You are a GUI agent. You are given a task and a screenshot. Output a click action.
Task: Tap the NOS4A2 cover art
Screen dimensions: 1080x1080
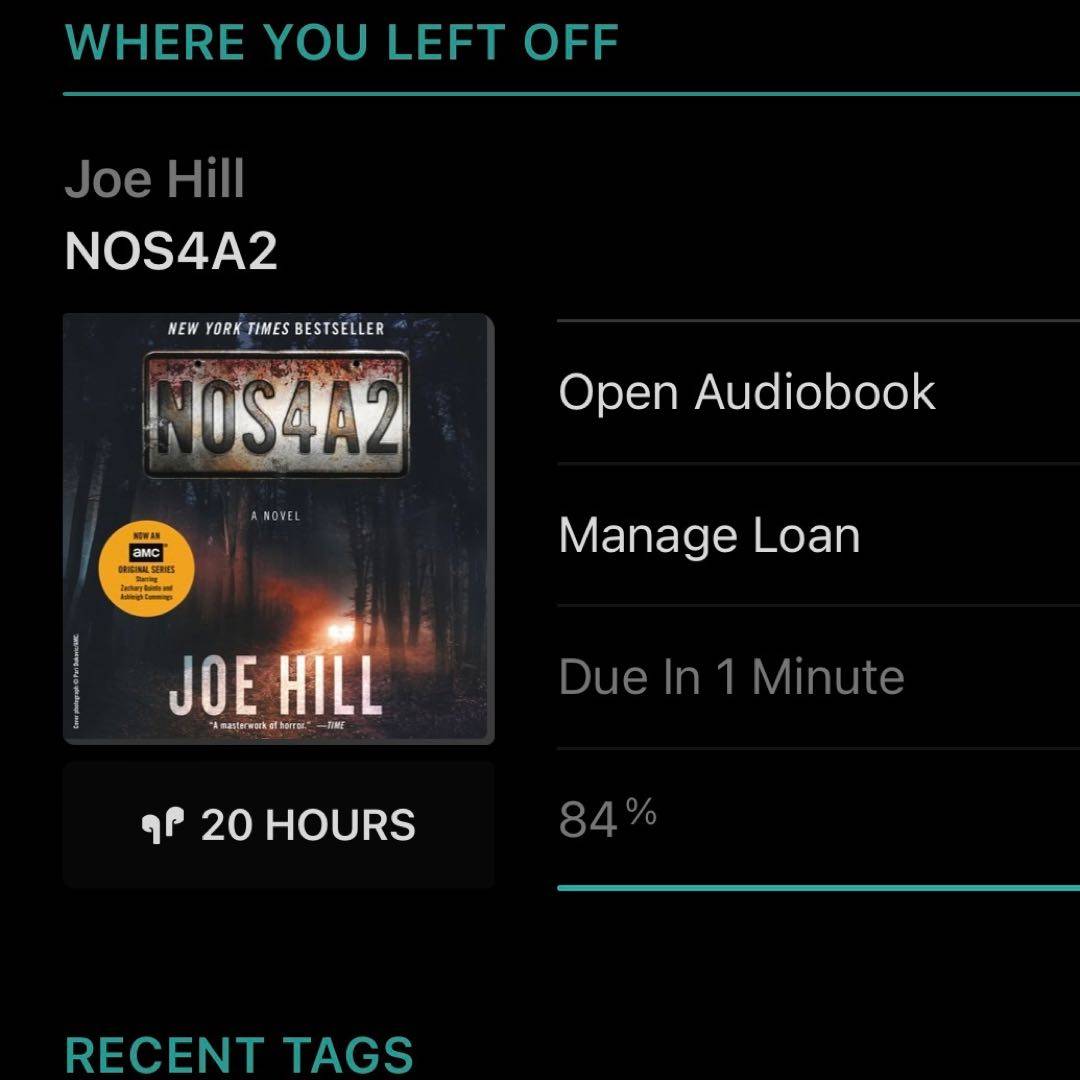278,530
